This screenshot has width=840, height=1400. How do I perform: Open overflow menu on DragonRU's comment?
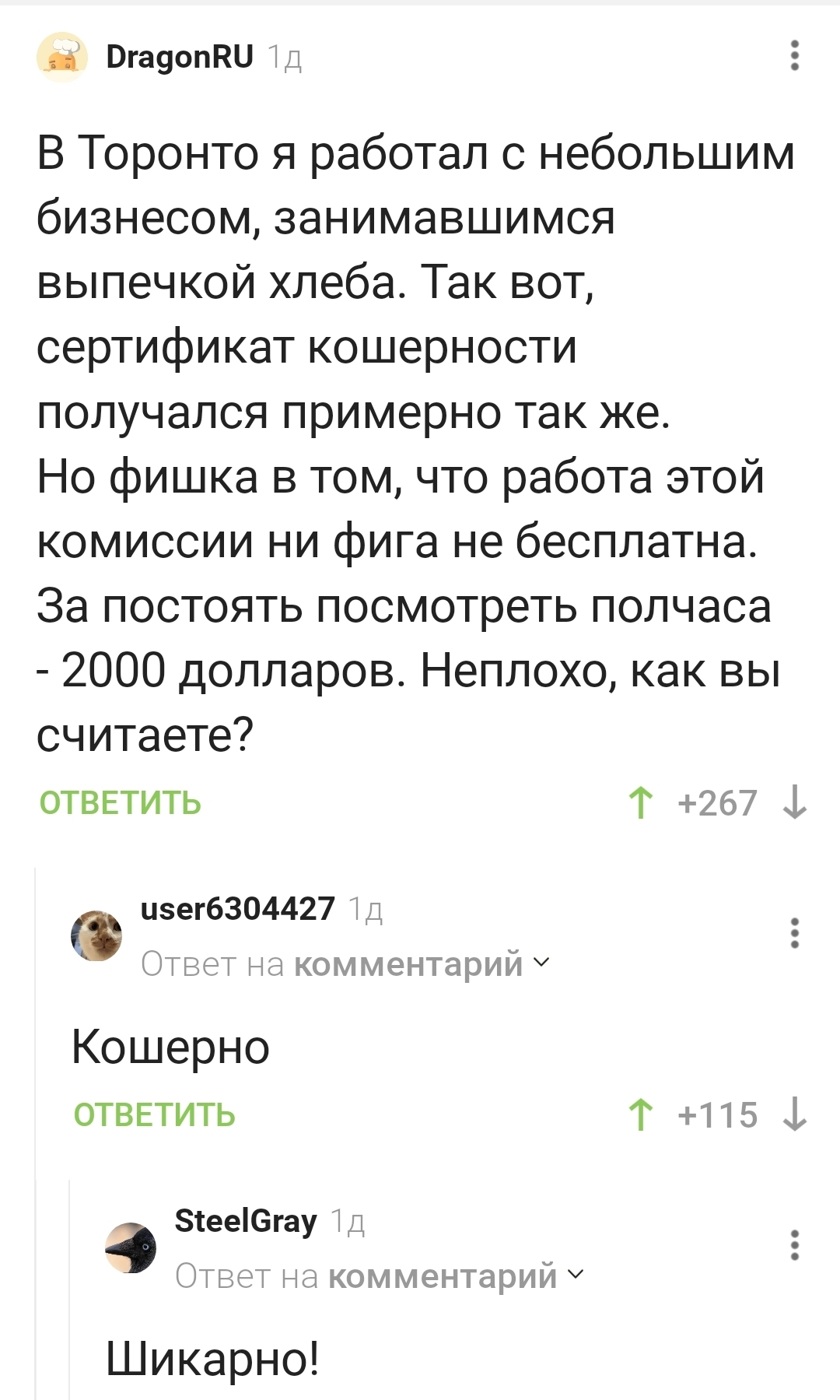(794, 56)
